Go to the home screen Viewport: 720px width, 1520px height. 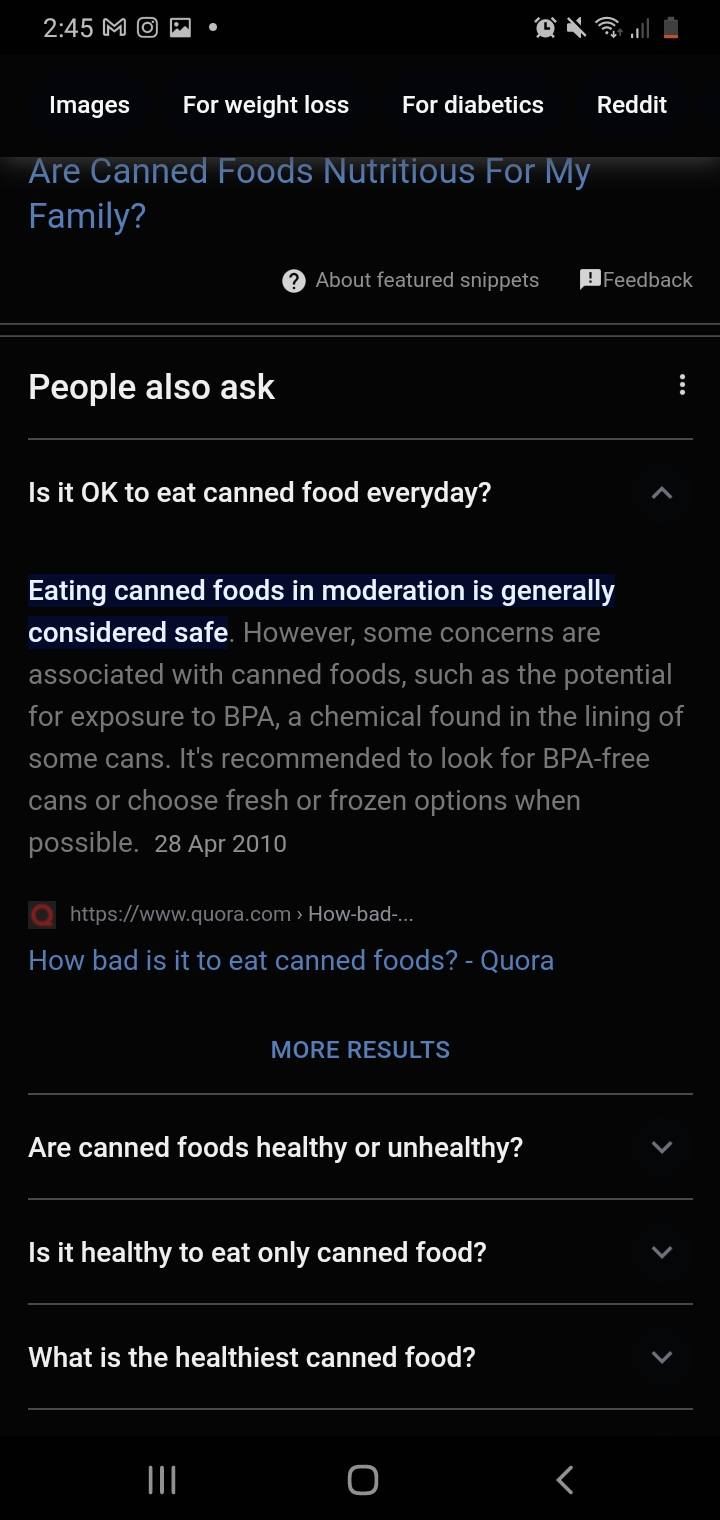[x=362, y=1480]
